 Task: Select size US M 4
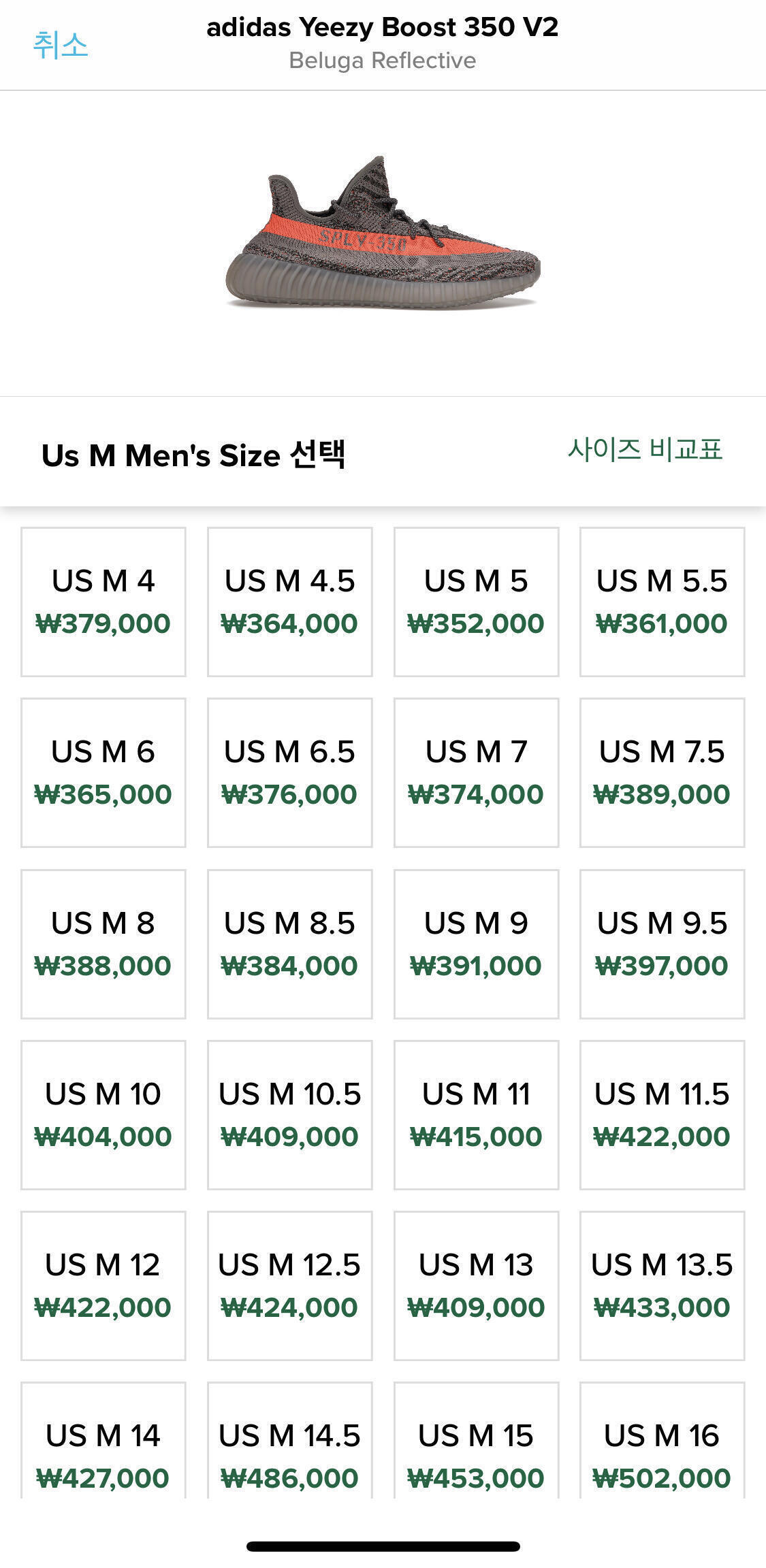point(103,602)
